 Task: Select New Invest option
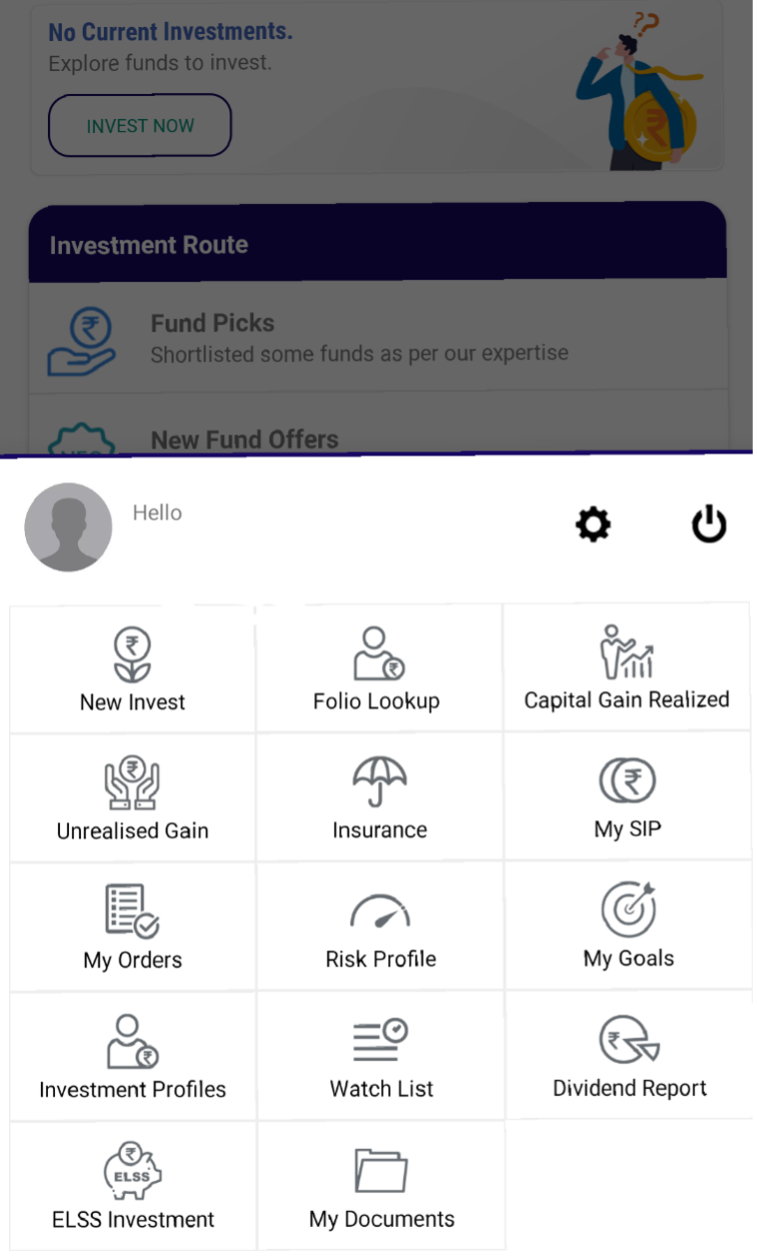tap(133, 669)
